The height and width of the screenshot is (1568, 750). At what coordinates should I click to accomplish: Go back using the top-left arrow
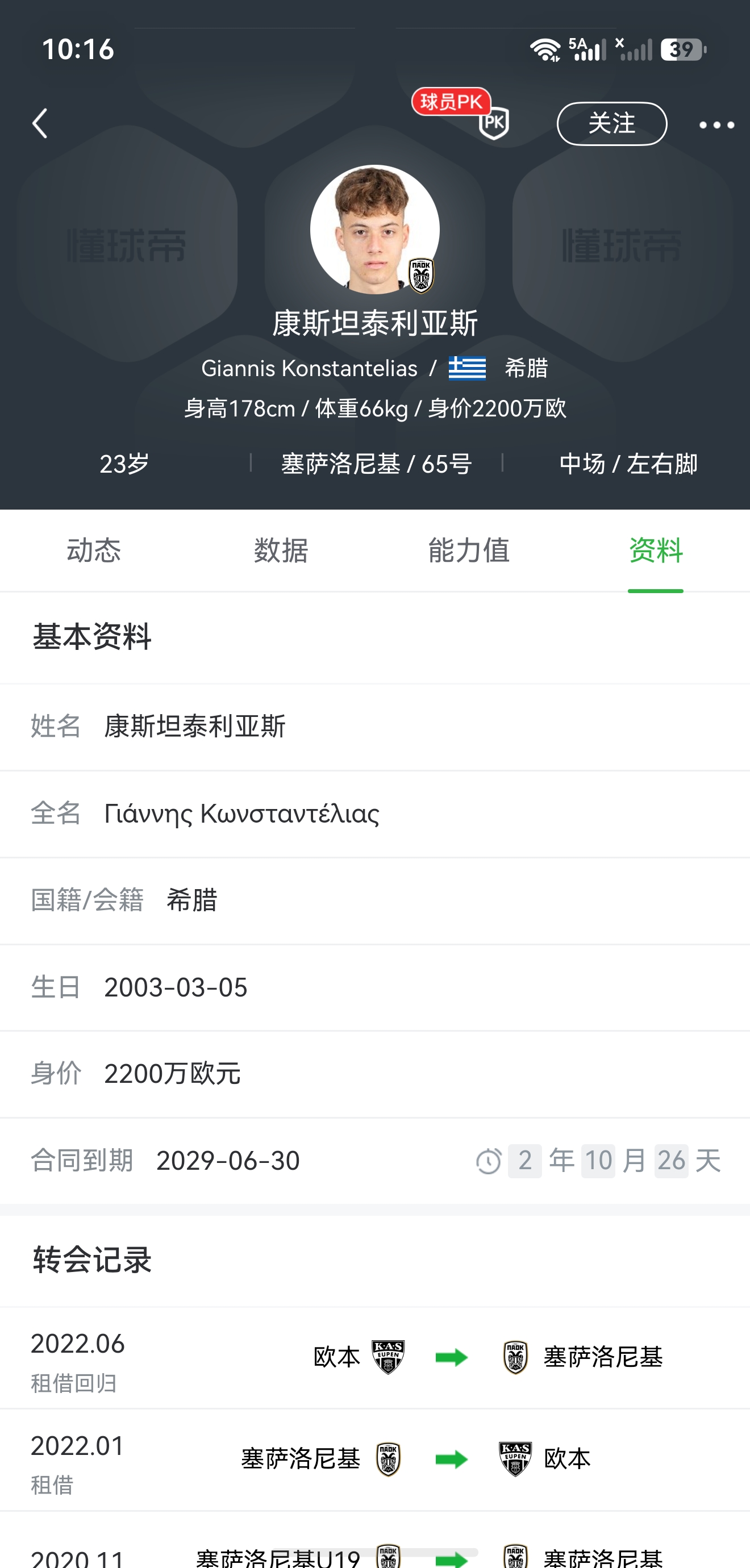click(x=40, y=124)
